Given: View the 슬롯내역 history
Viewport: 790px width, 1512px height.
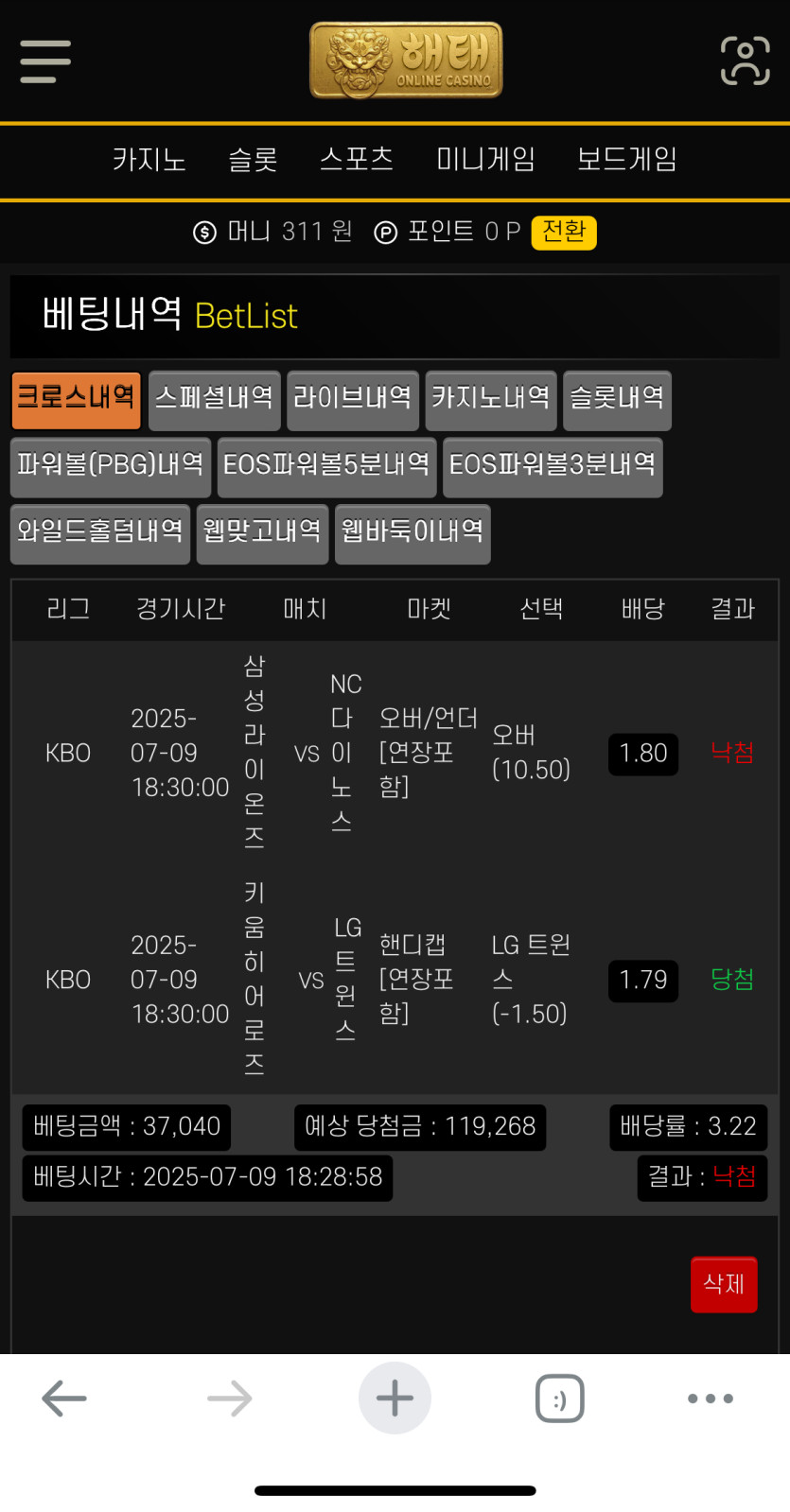Looking at the screenshot, I should click(x=617, y=399).
